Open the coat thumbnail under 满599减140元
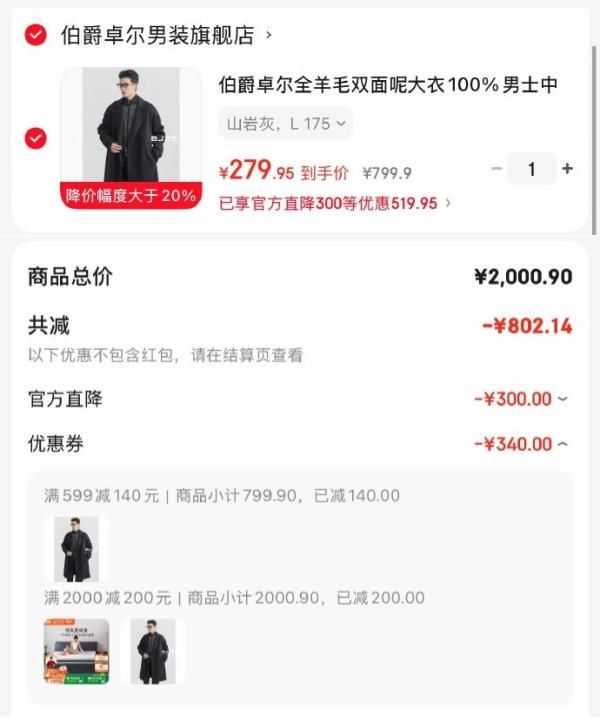This screenshot has width=600, height=718. pos(77,549)
